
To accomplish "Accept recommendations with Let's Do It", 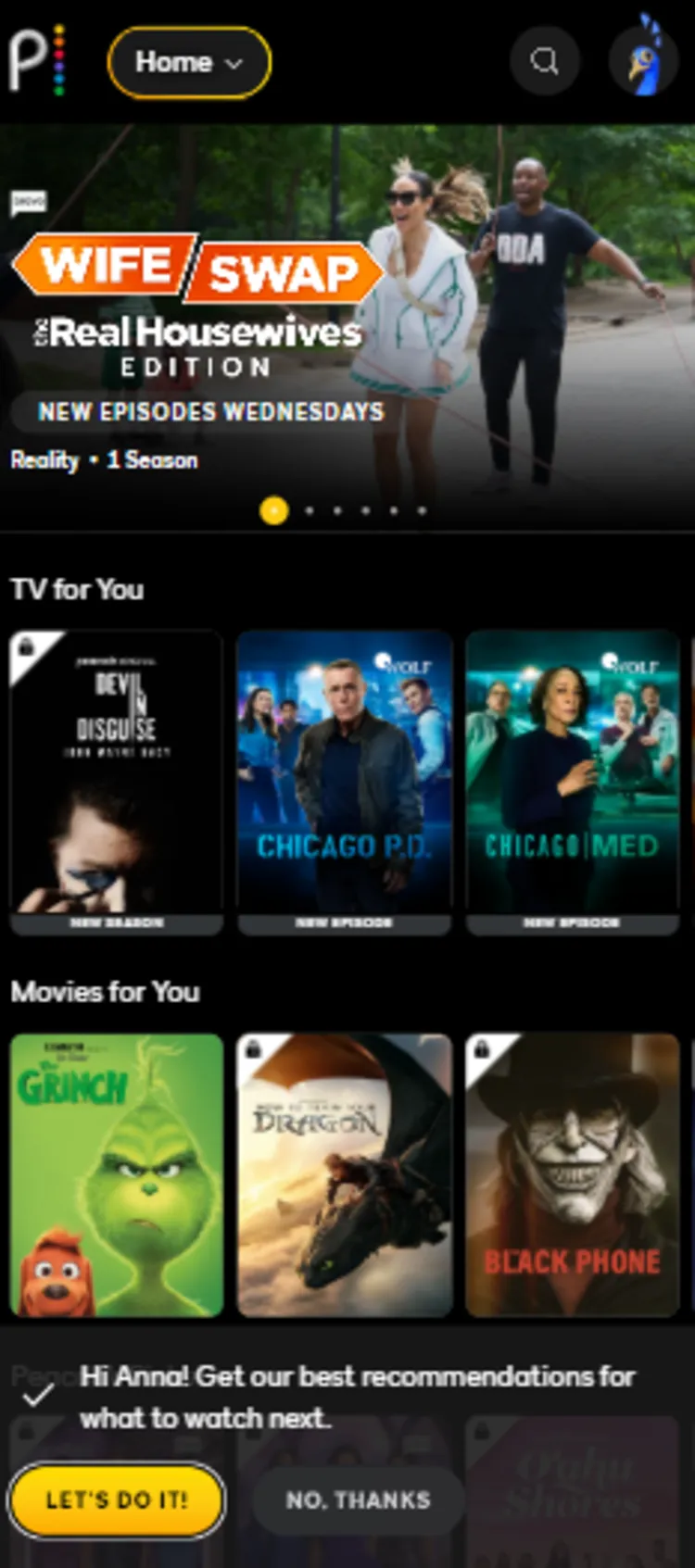I will point(117,1499).
